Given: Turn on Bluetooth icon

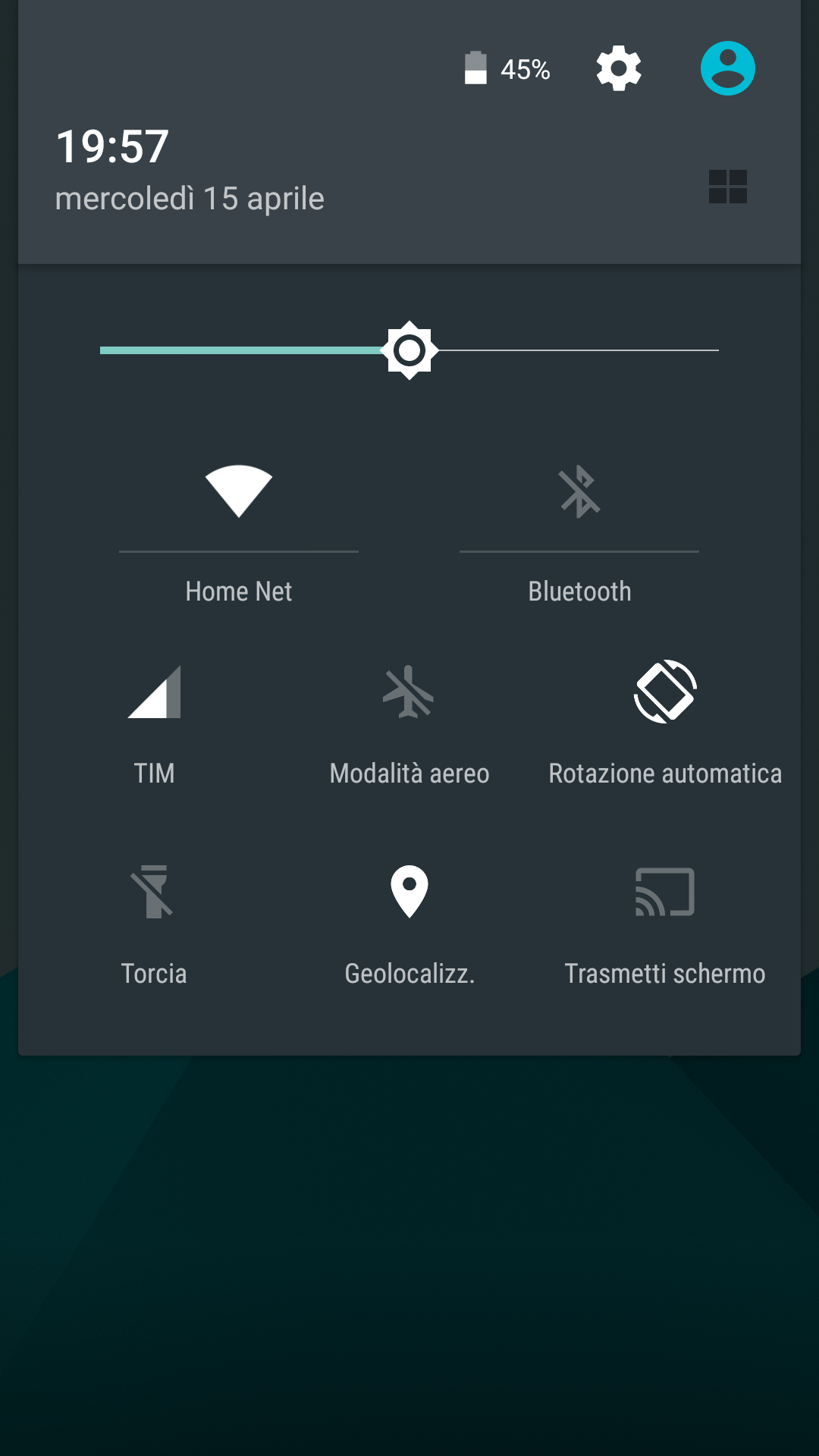Looking at the screenshot, I should (579, 491).
